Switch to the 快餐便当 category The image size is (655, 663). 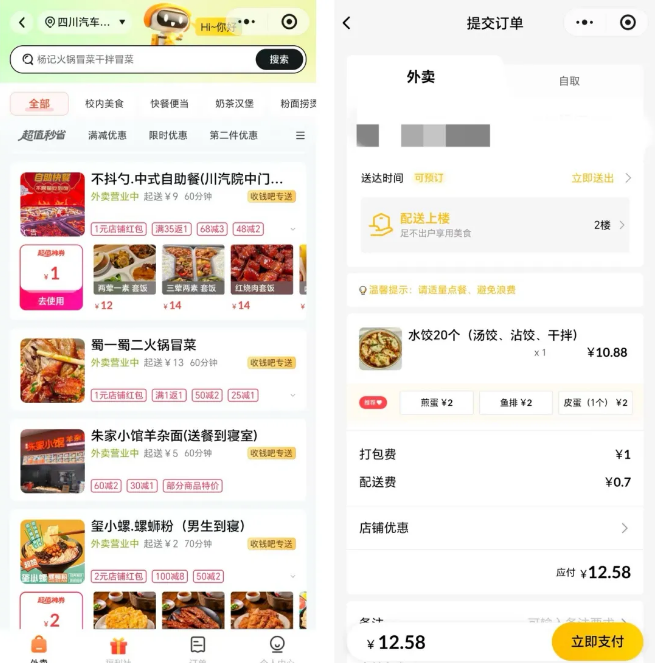(170, 104)
